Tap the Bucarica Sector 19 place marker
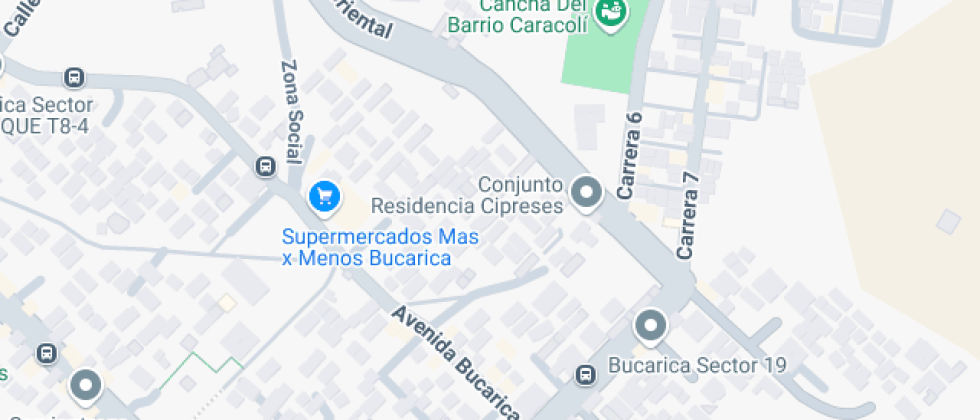 point(652,327)
